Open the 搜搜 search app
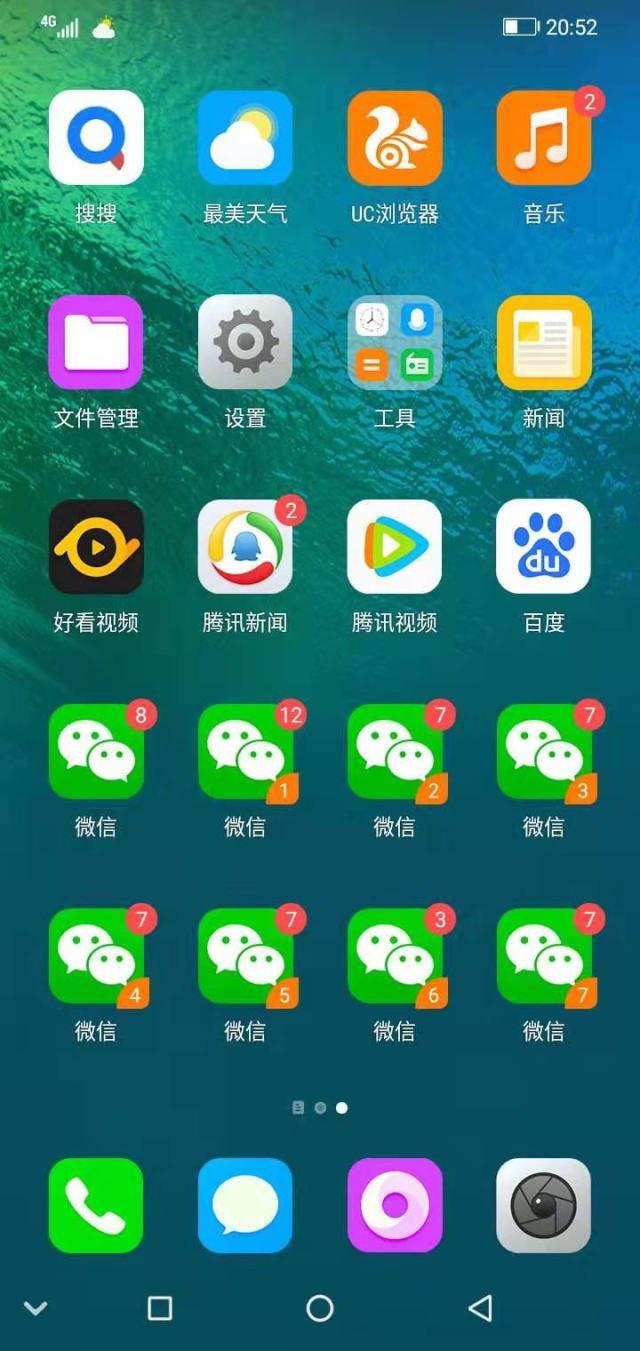This screenshot has width=640, height=1351. point(96,138)
